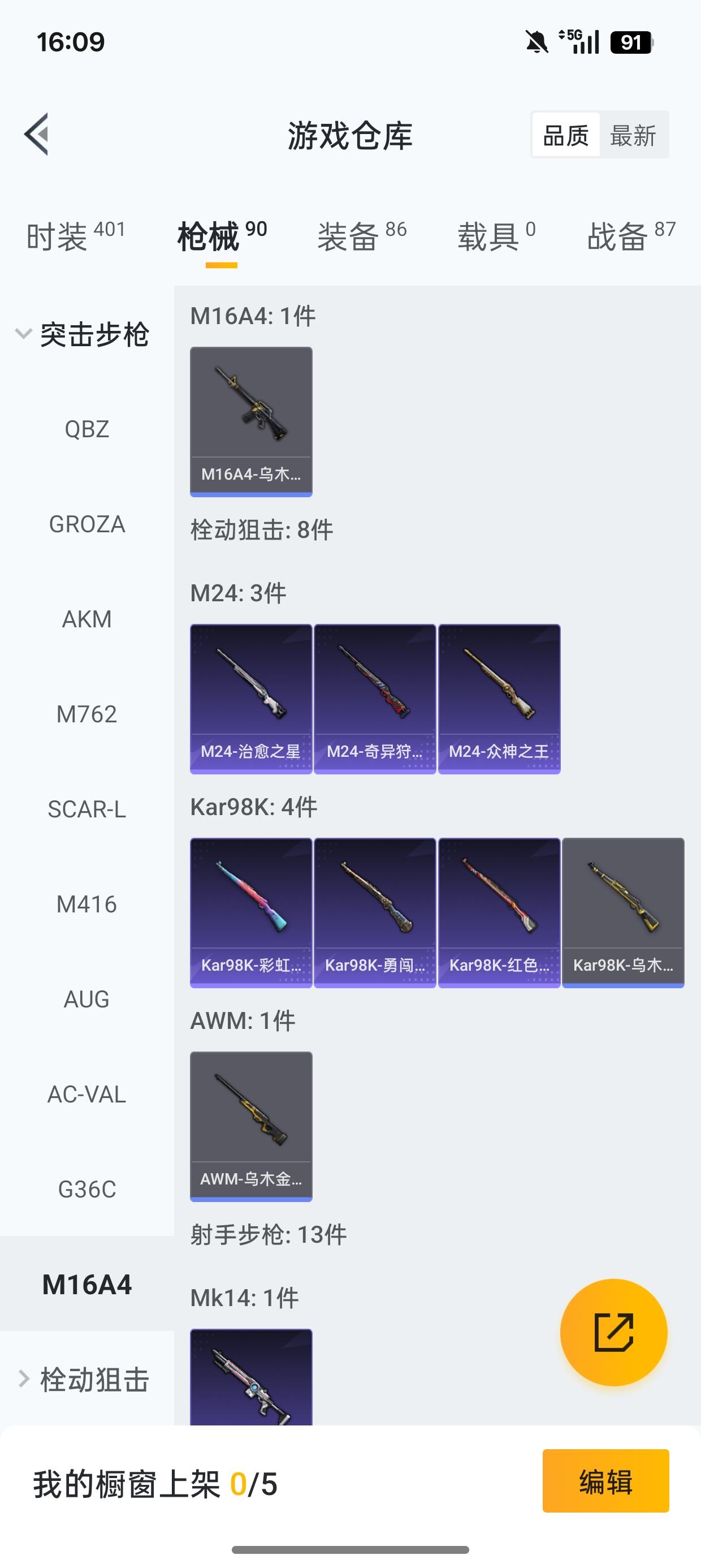Tap the orange floating share button
701x1568 pixels.
click(613, 1333)
